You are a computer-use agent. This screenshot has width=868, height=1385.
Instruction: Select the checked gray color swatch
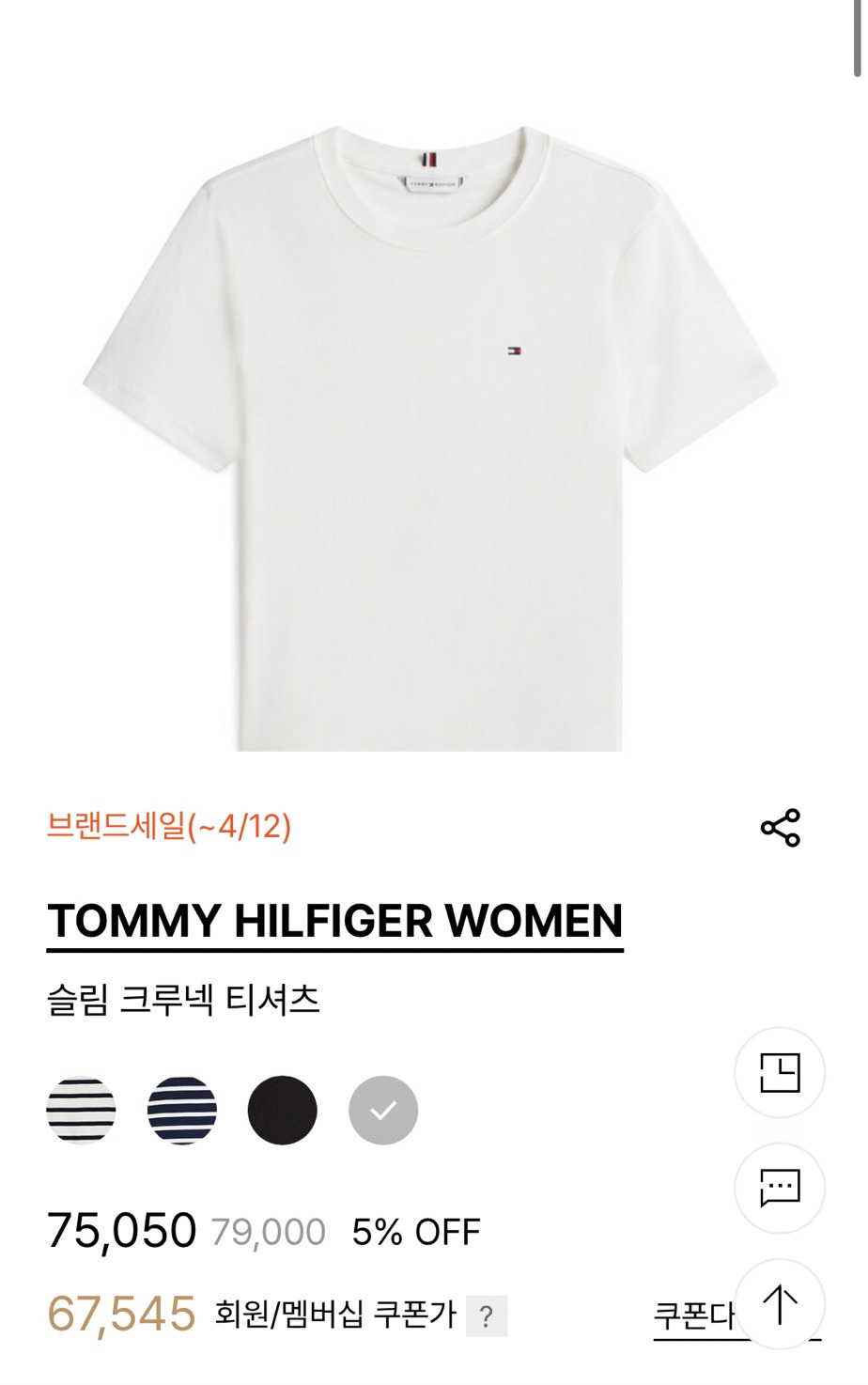[383, 1111]
